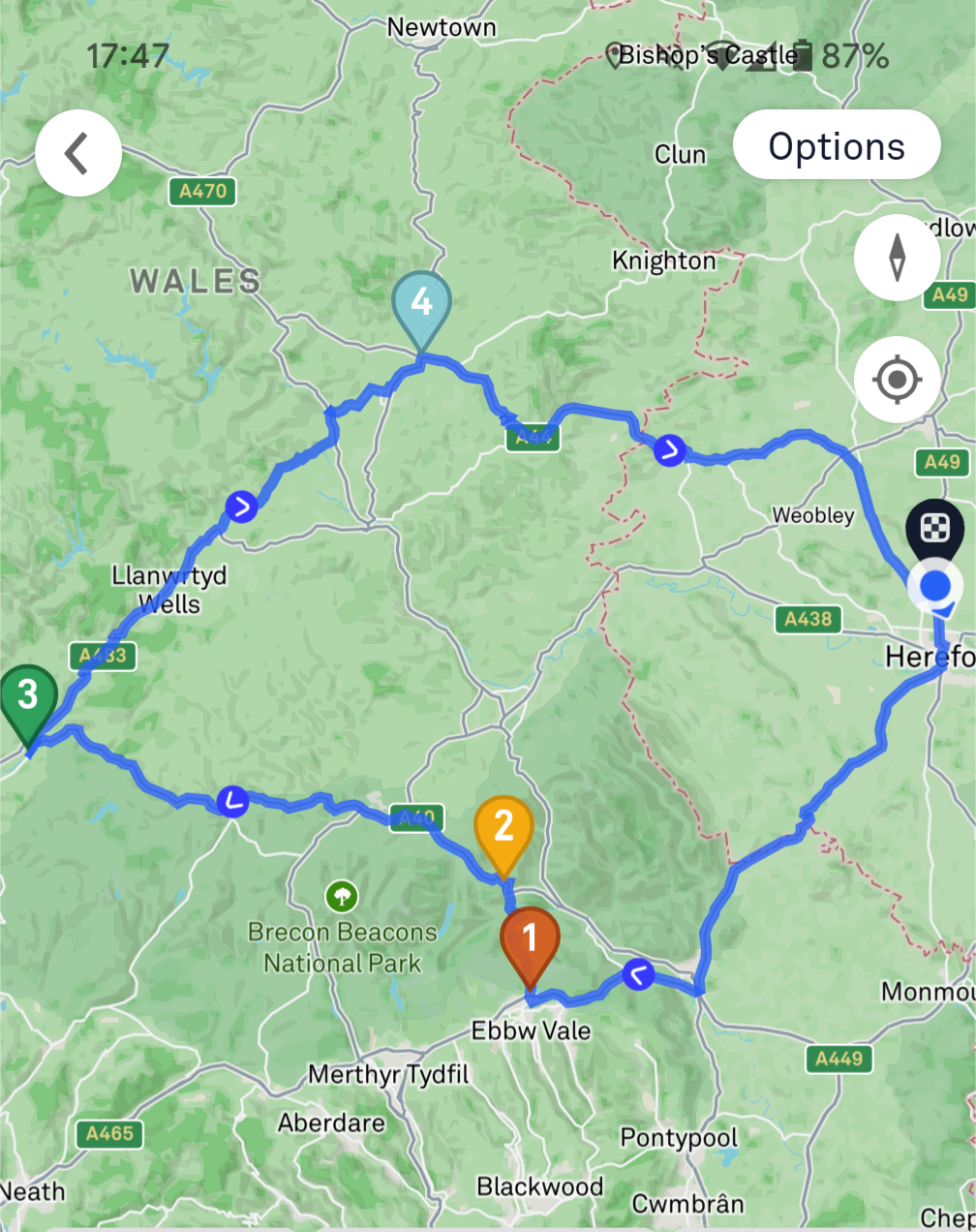Select the orange waypoint 2 marker
976x1232 pixels.
point(503,829)
